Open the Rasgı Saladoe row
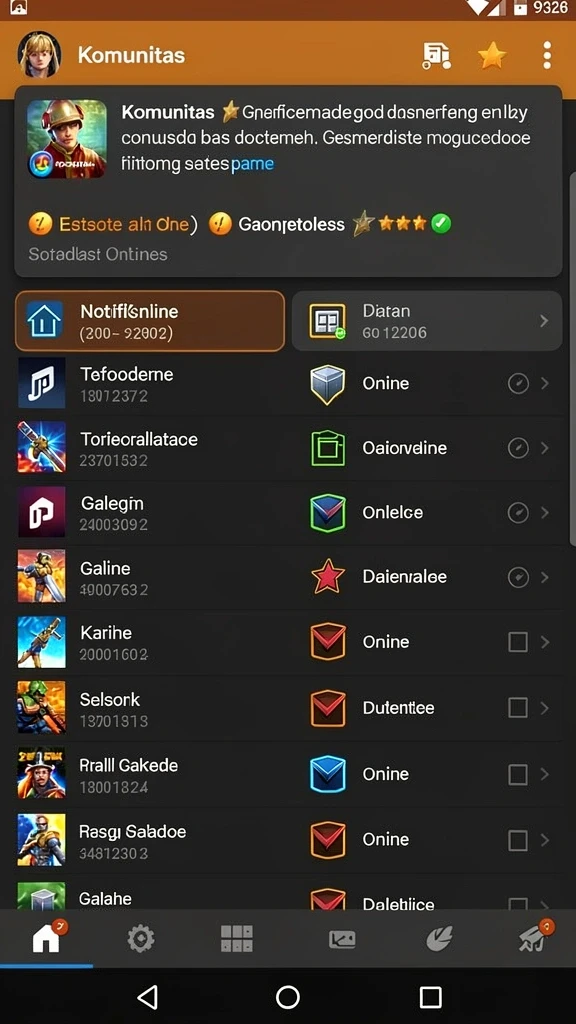Screen dimensions: 576x1024 [x=288, y=840]
